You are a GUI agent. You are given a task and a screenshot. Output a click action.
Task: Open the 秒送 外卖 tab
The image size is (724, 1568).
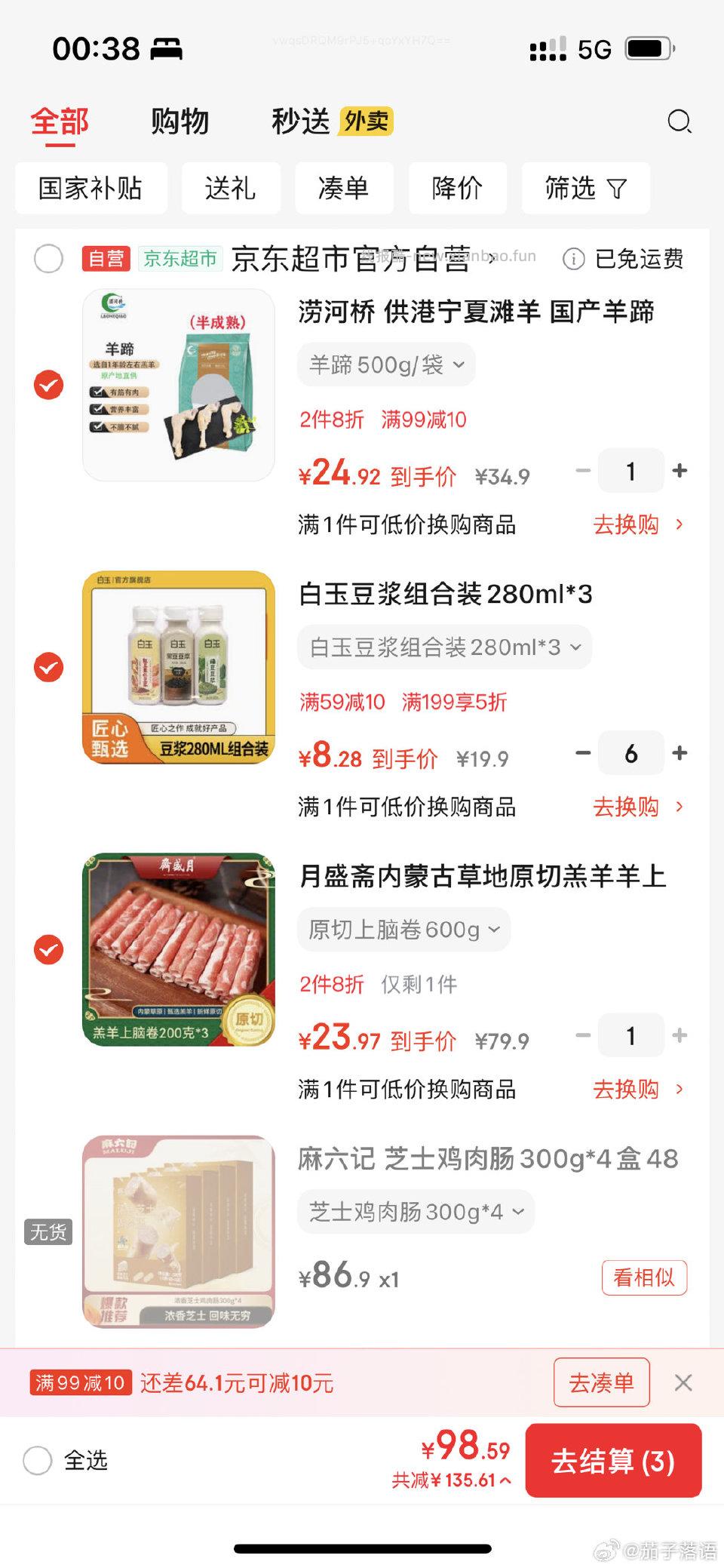pos(300,121)
